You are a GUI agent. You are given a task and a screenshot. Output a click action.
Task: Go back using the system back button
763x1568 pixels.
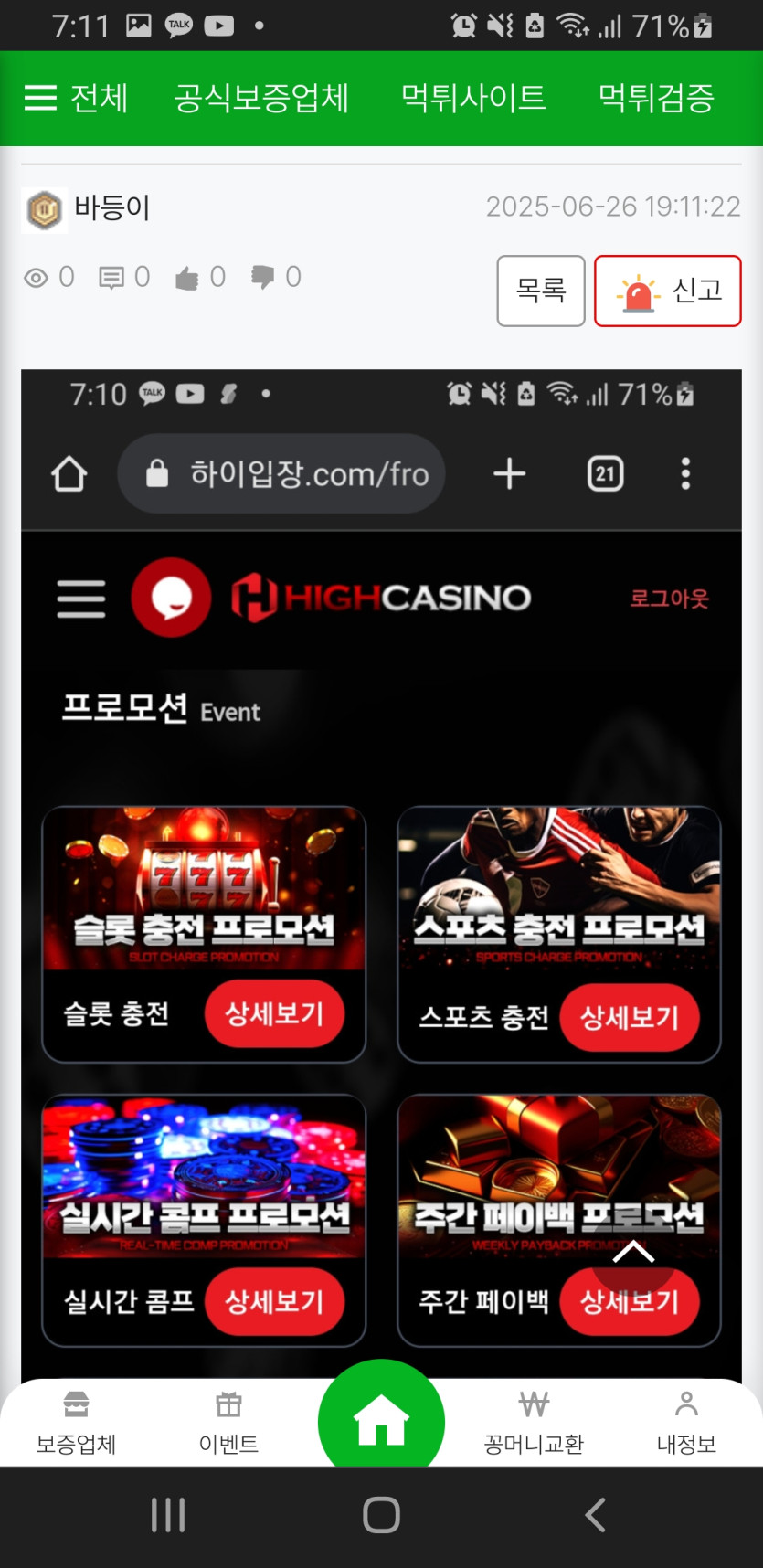coord(595,1514)
